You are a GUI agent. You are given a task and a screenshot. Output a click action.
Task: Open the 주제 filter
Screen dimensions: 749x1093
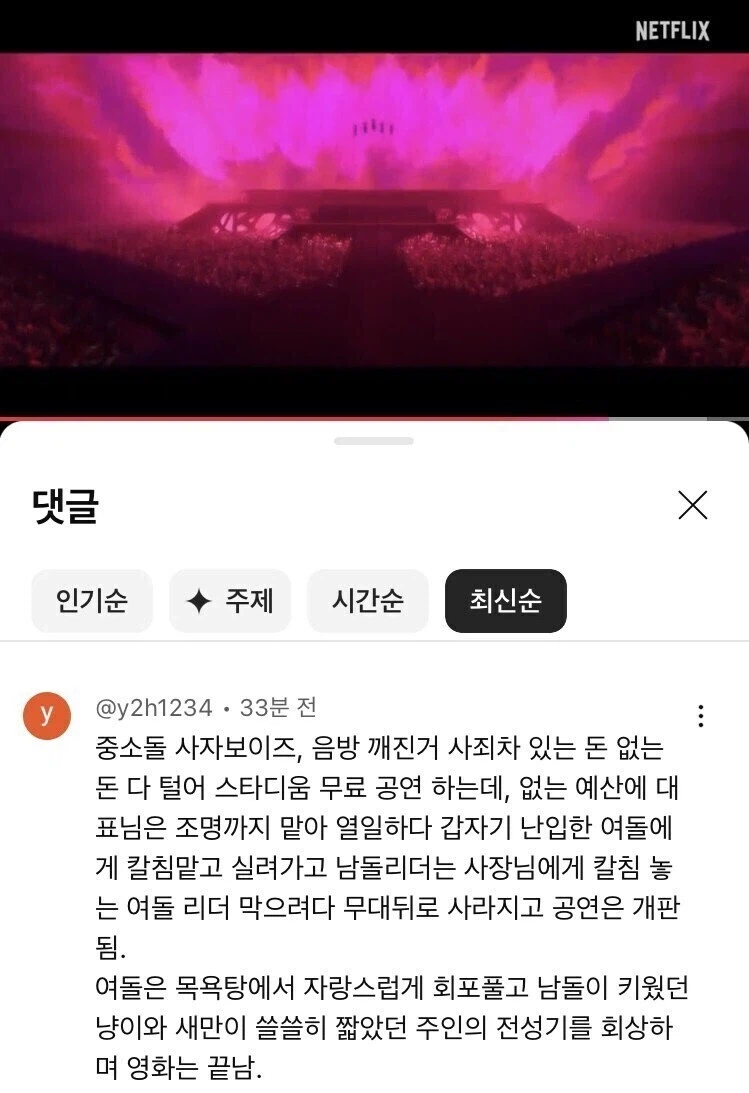(230, 601)
